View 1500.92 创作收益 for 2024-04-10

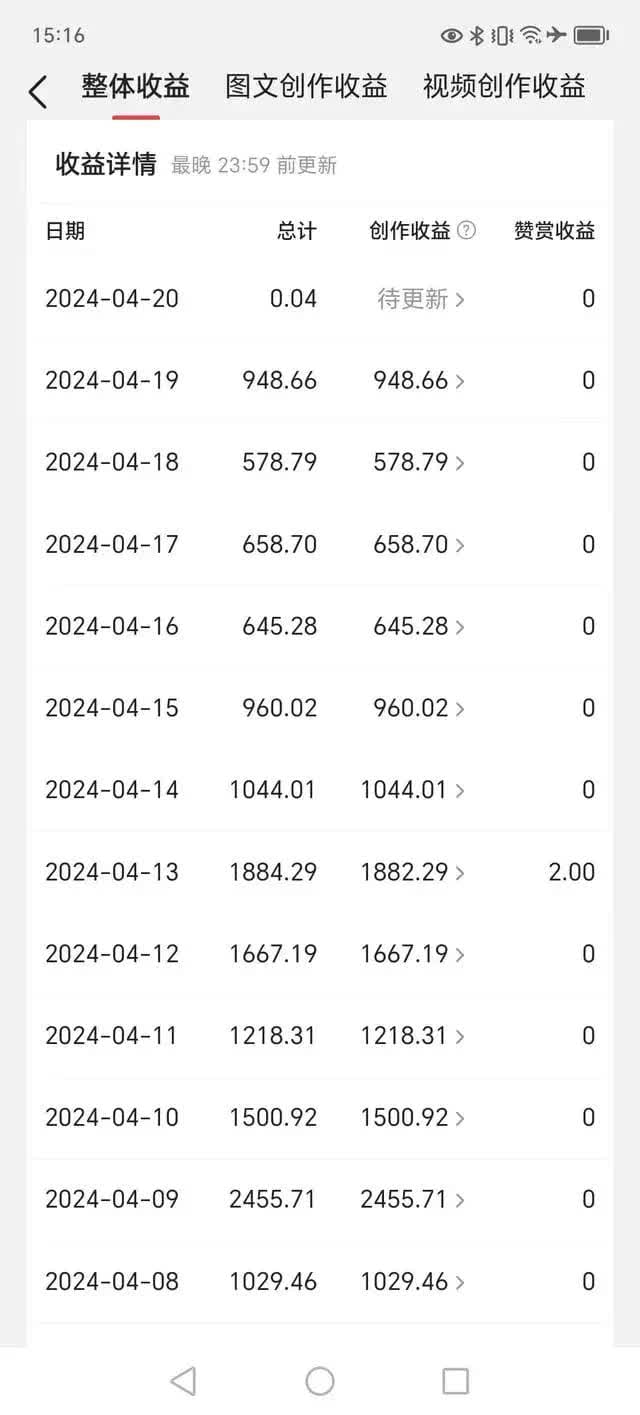point(412,1119)
